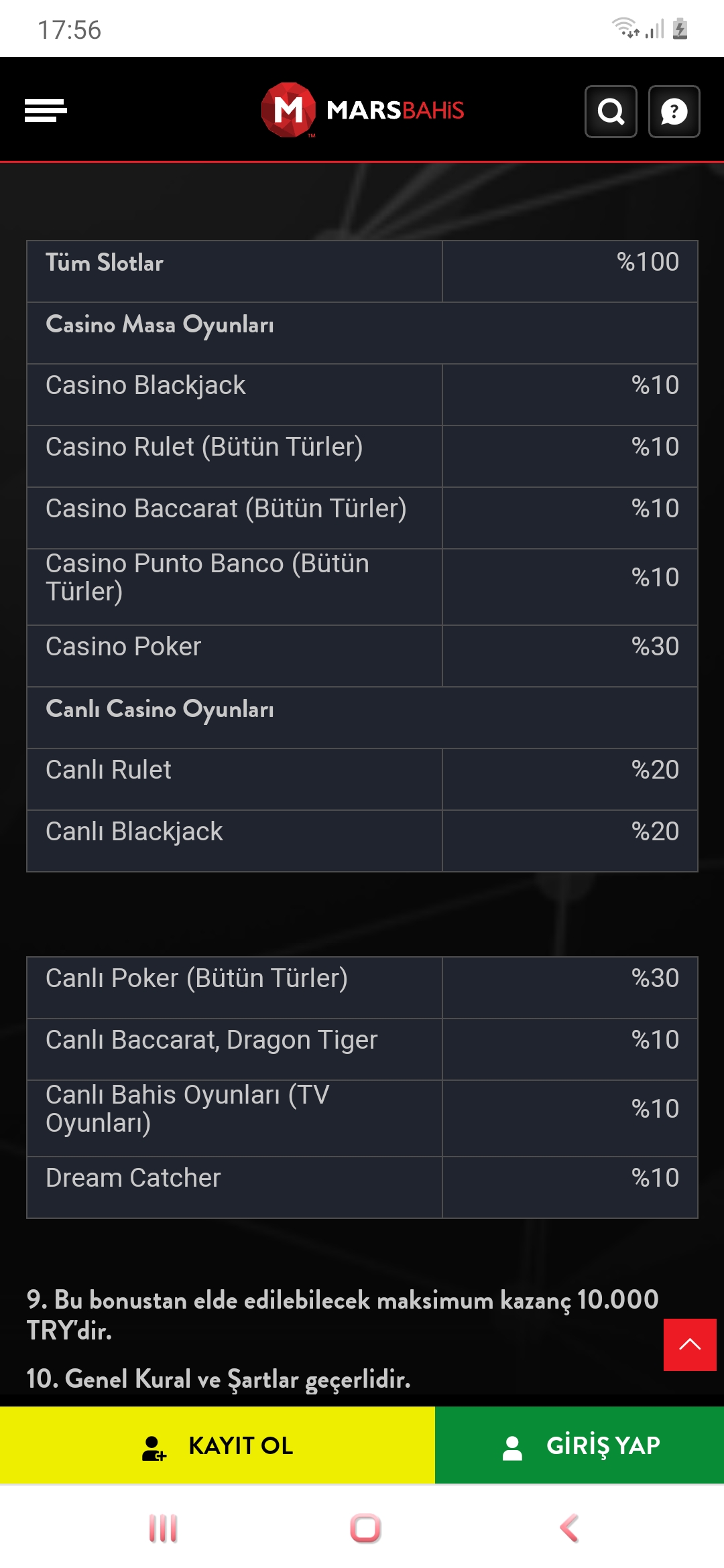Image resolution: width=724 pixels, height=1568 pixels.
Task: Open the hamburger menu
Action: pos(46,111)
